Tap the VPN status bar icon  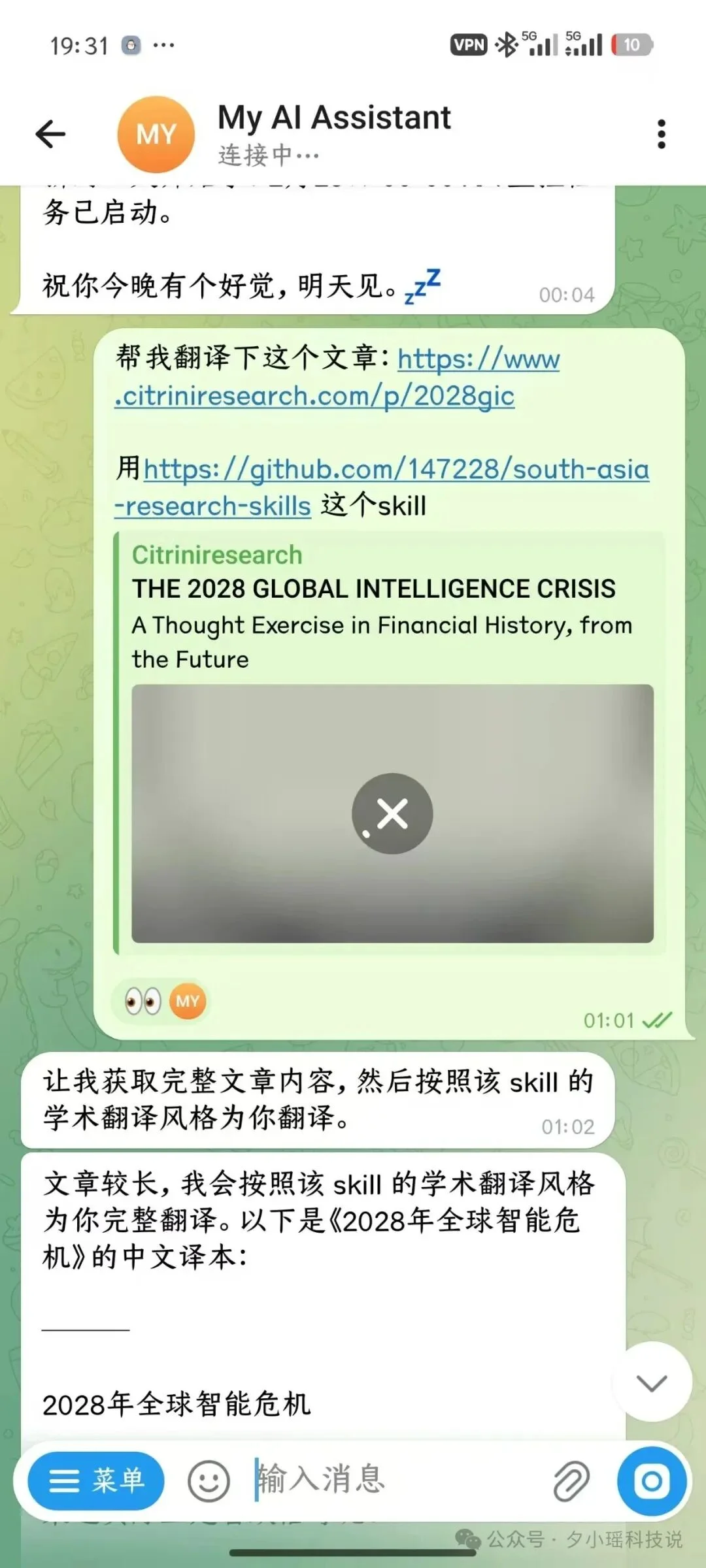click(x=468, y=44)
